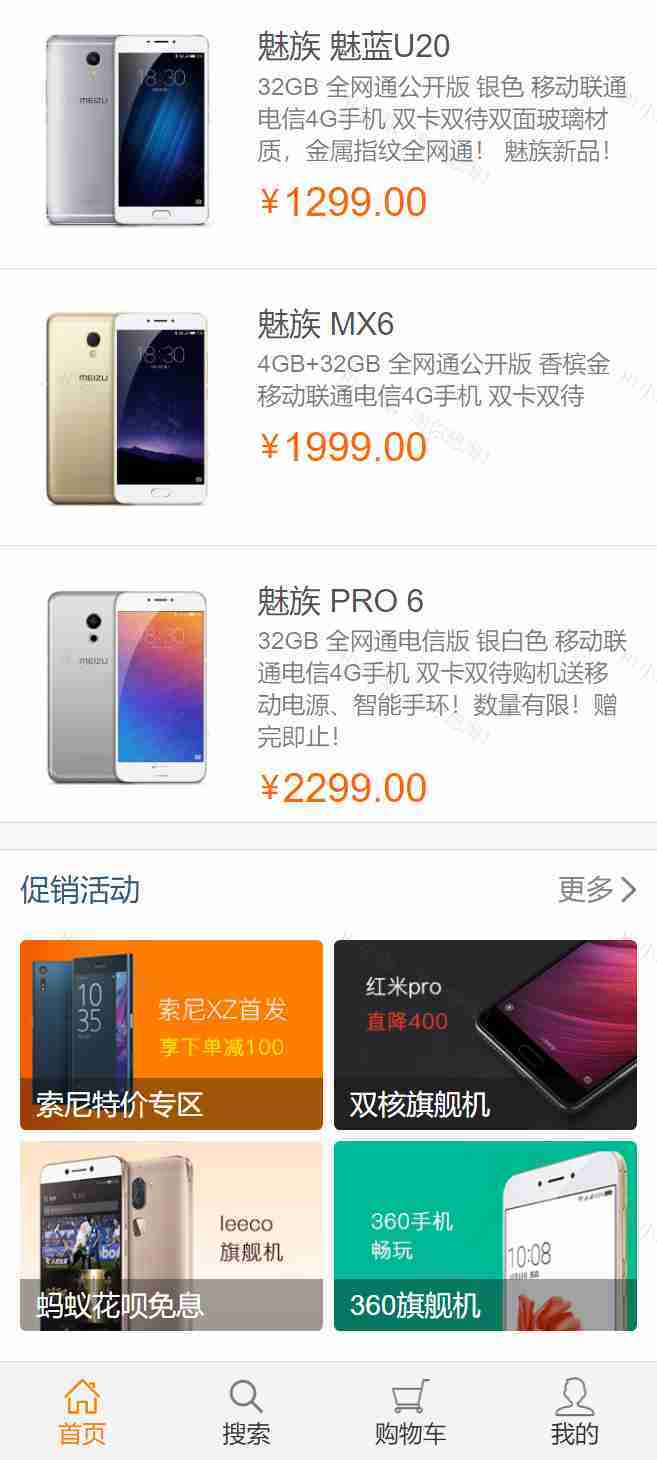Tap 更多 to see more promotions
The width and height of the screenshot is (657, 1460).
[597, 889]
